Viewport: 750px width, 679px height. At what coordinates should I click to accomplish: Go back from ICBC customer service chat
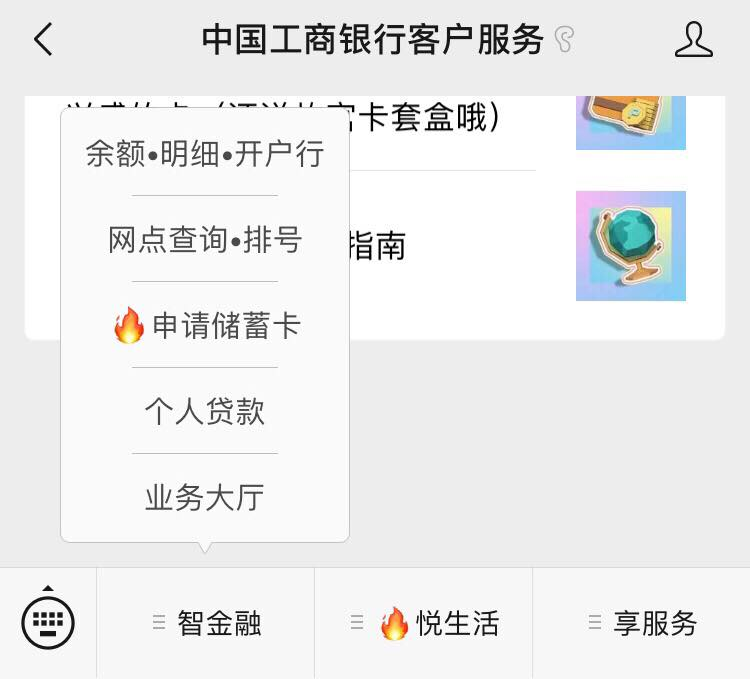pyautogui.click(x=42, y=40)
